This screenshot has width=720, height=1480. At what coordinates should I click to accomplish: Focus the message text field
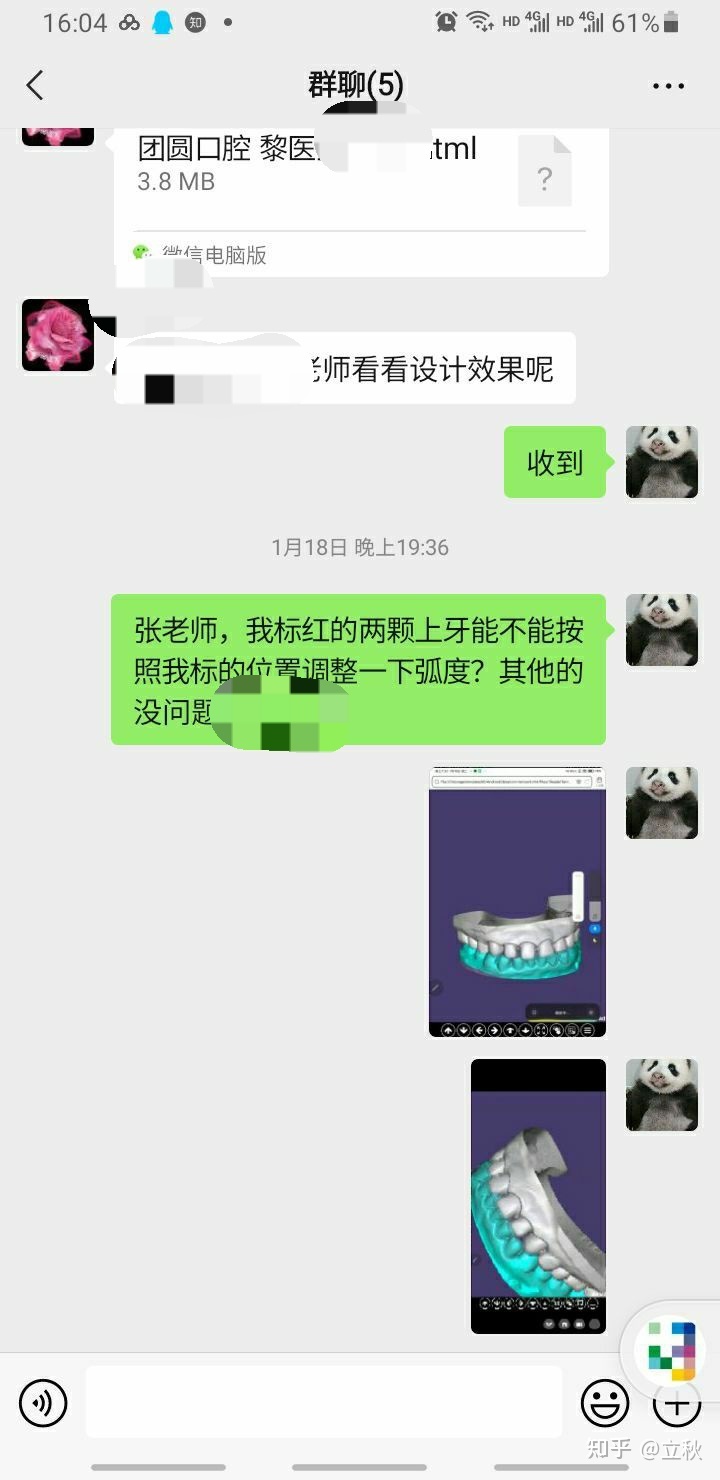pyautogui.click(x=323, y=1402)
